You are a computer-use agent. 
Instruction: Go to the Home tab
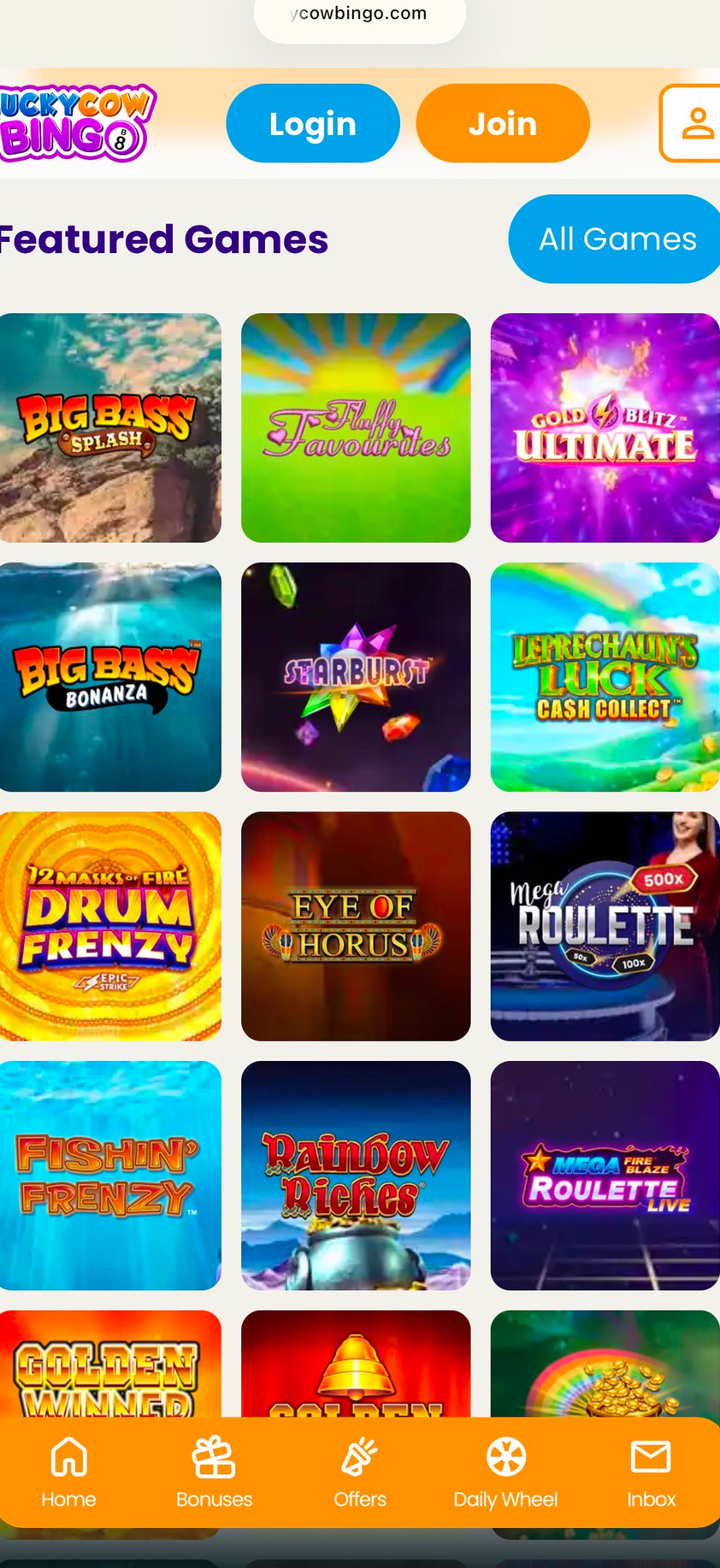pos(68,1472)
